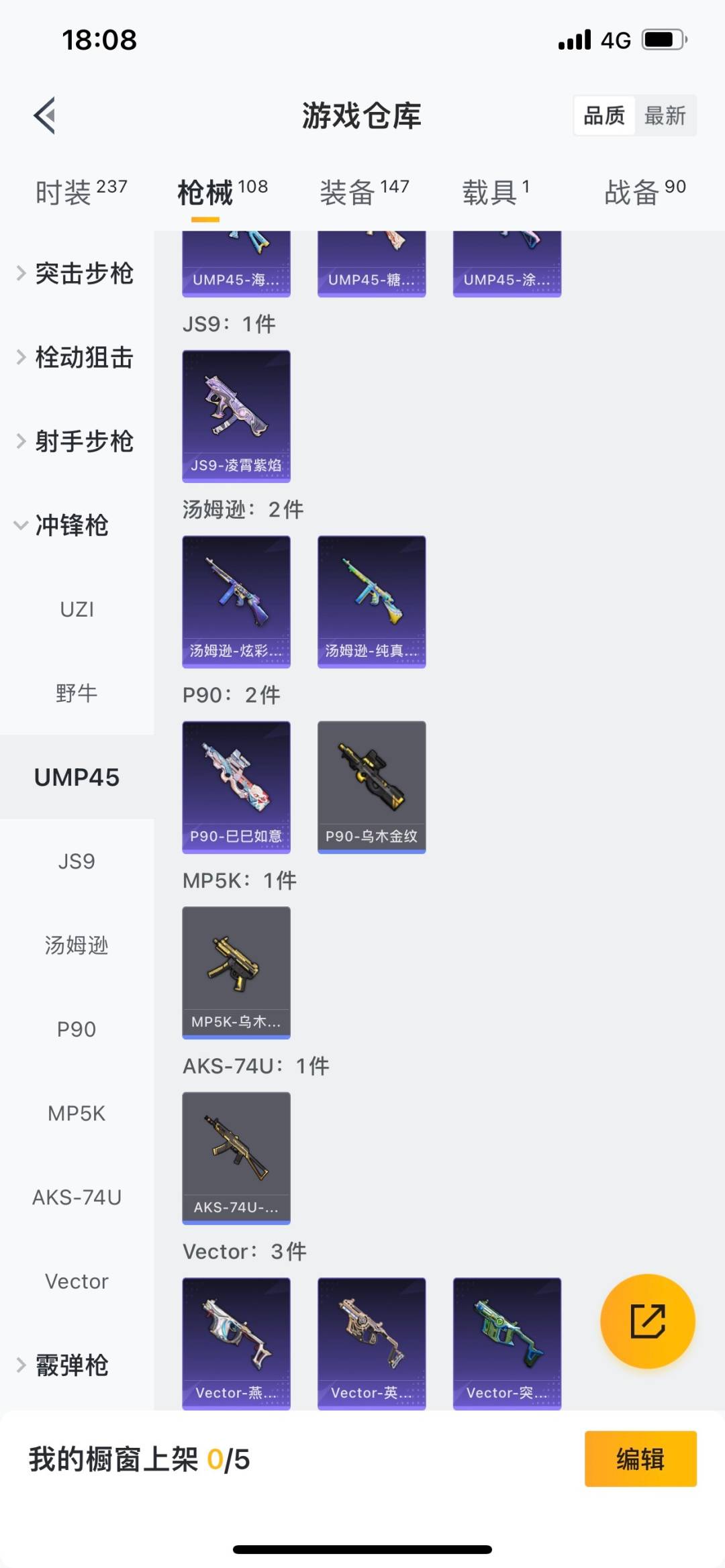Open the 战备 tab

[x=644, y=192]
